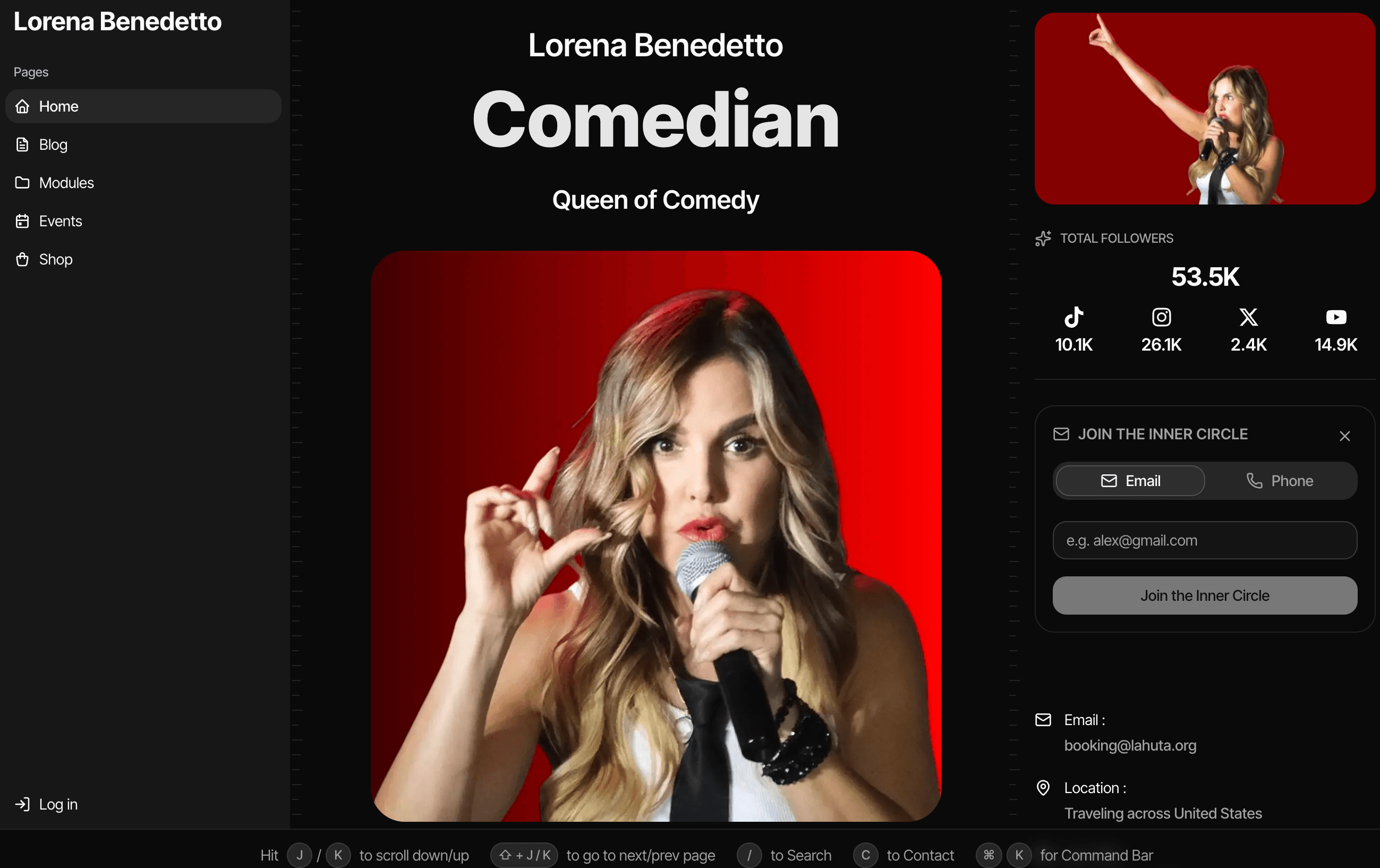
Task: View the Events page
Action: 60,221
